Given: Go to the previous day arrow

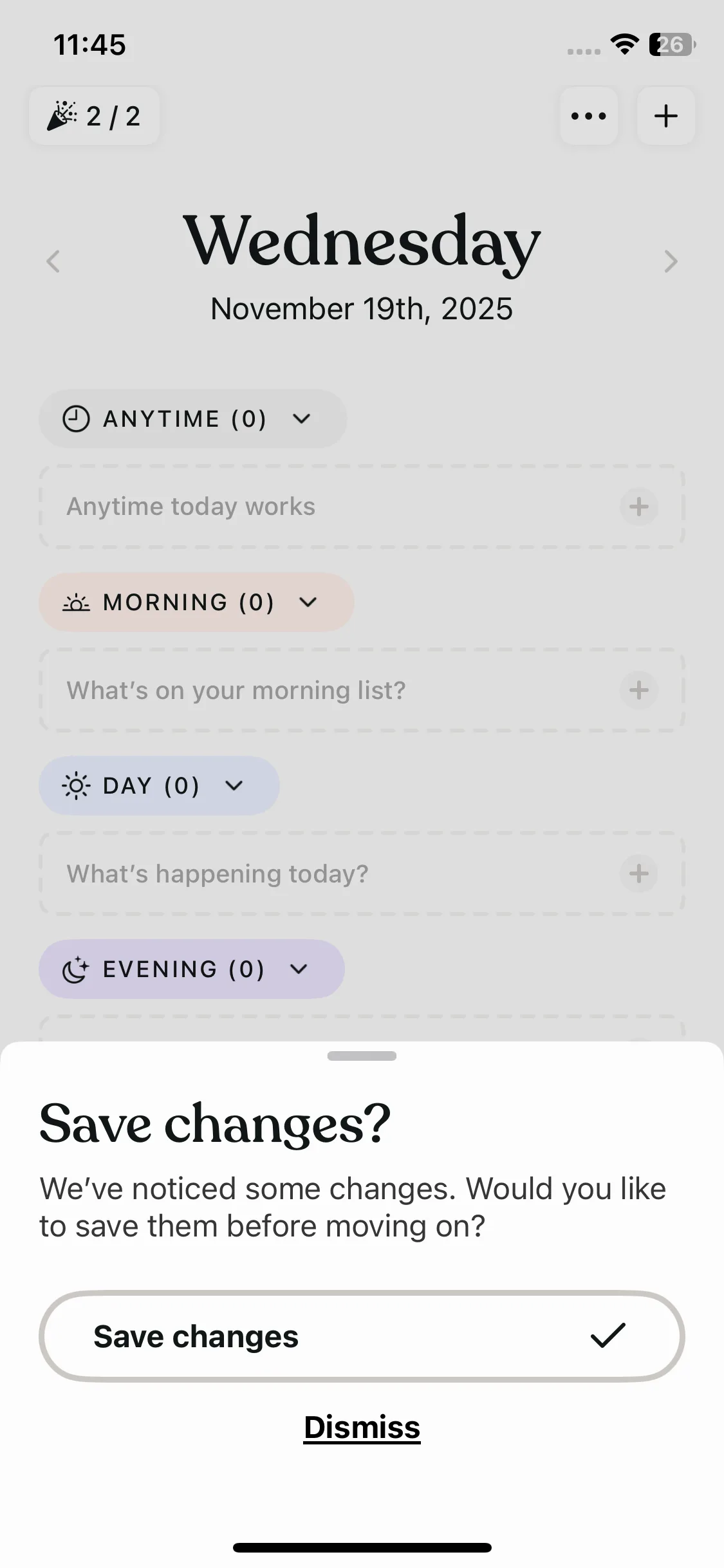Looking at the screenshot, I should pyautogui.click(x=53, y=261).
